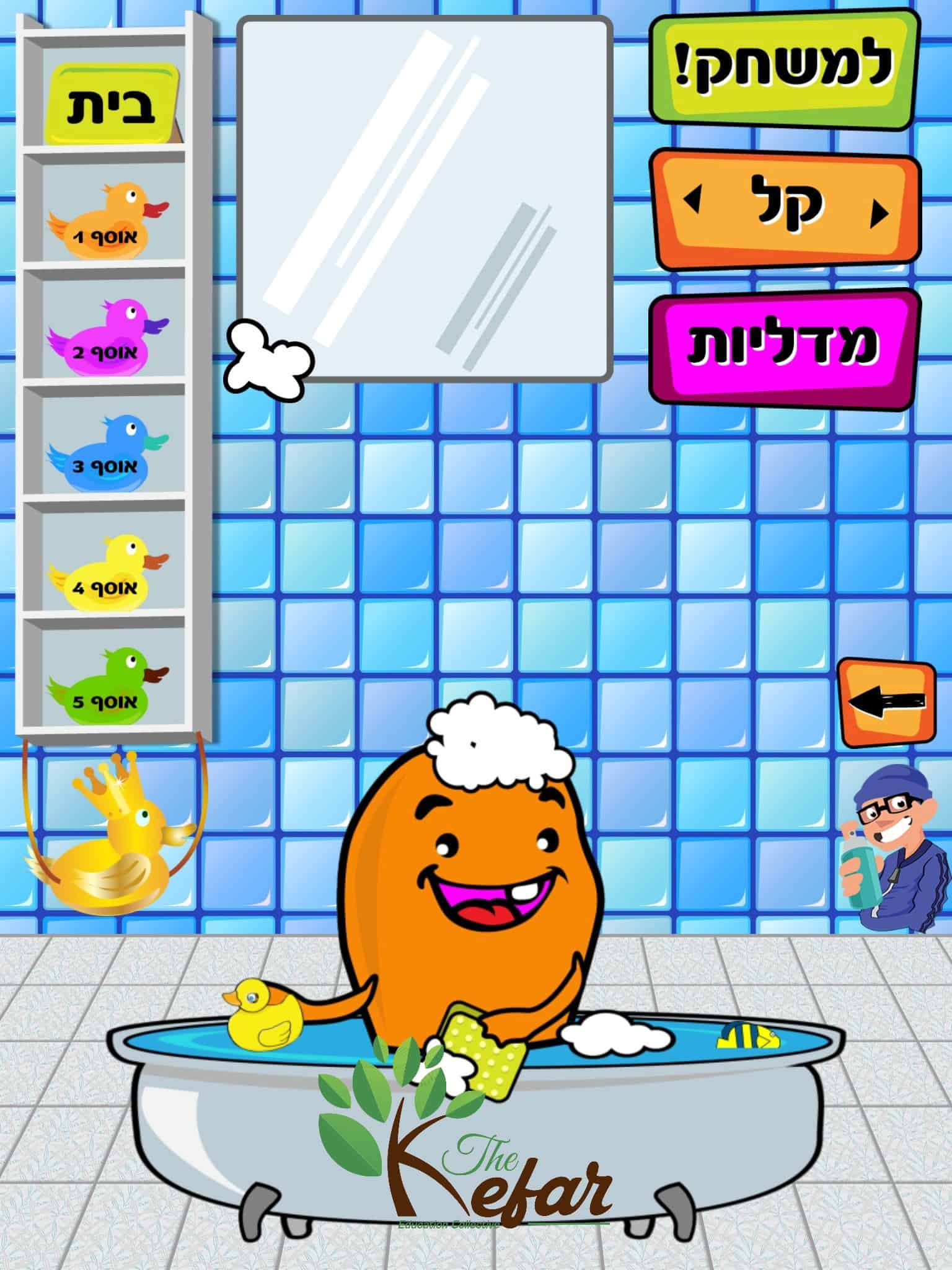Start the game with the green למשחק! button

pyautogui.click(x=783, y=70)
